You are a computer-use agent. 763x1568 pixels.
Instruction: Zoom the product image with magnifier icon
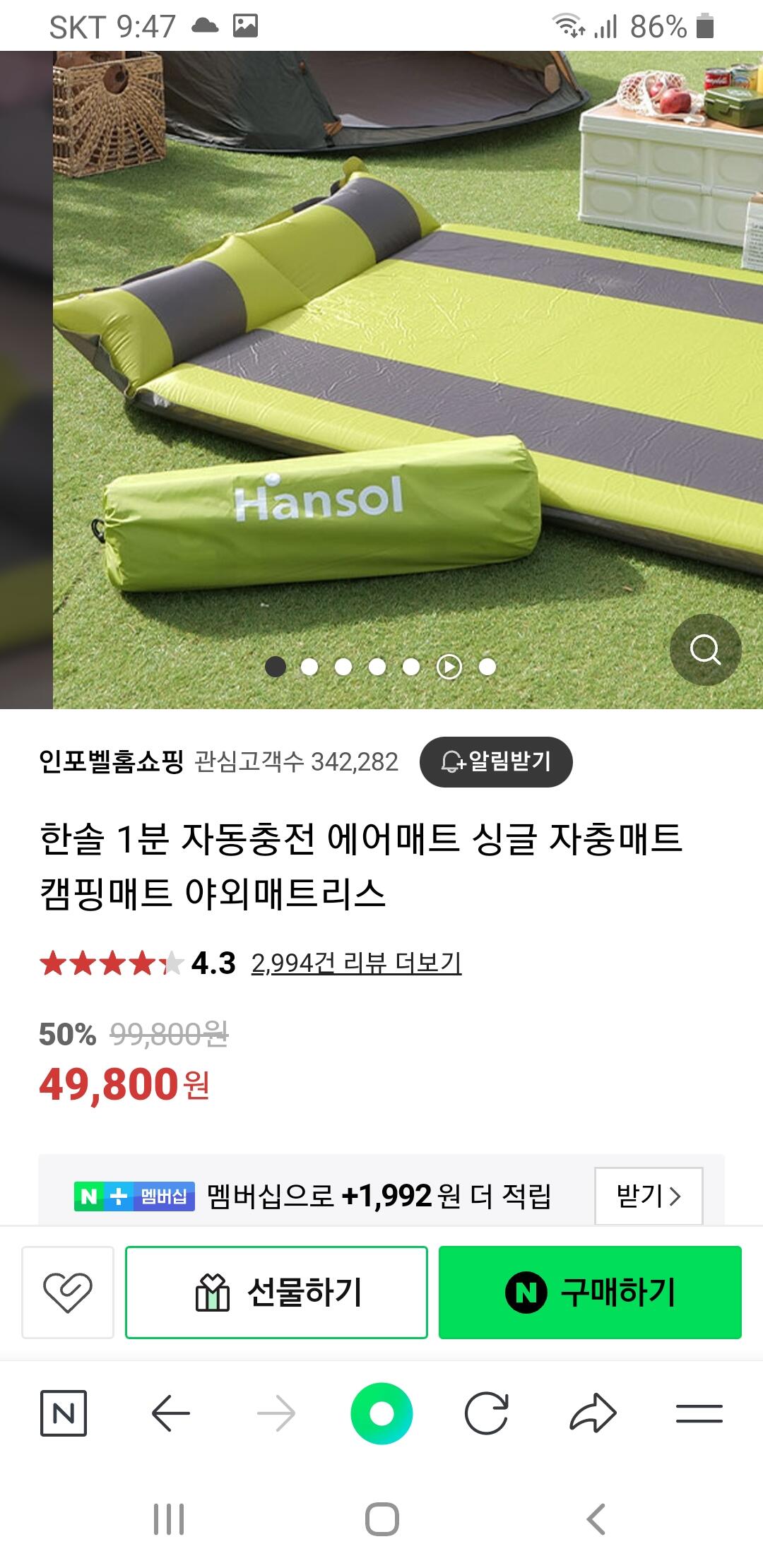click(705, 649)
